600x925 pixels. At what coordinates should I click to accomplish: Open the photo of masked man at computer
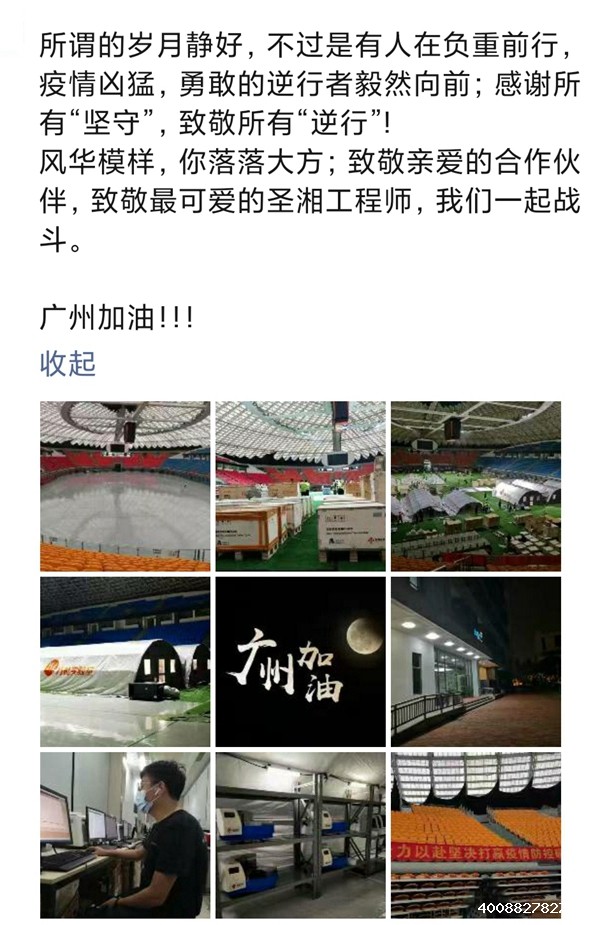(x=125, y=835)
